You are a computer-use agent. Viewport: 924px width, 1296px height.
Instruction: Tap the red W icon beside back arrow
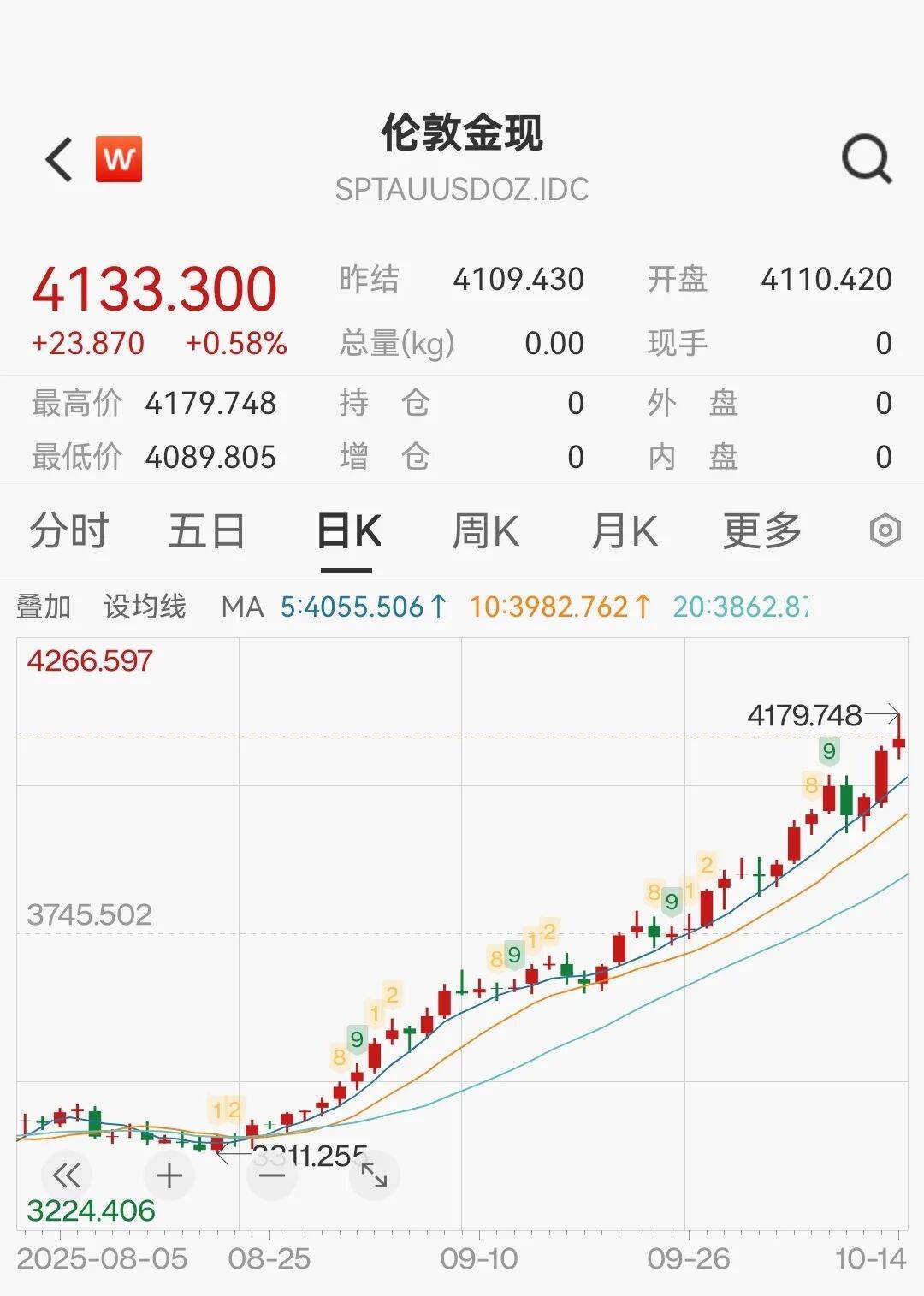[x=119, y=159]
